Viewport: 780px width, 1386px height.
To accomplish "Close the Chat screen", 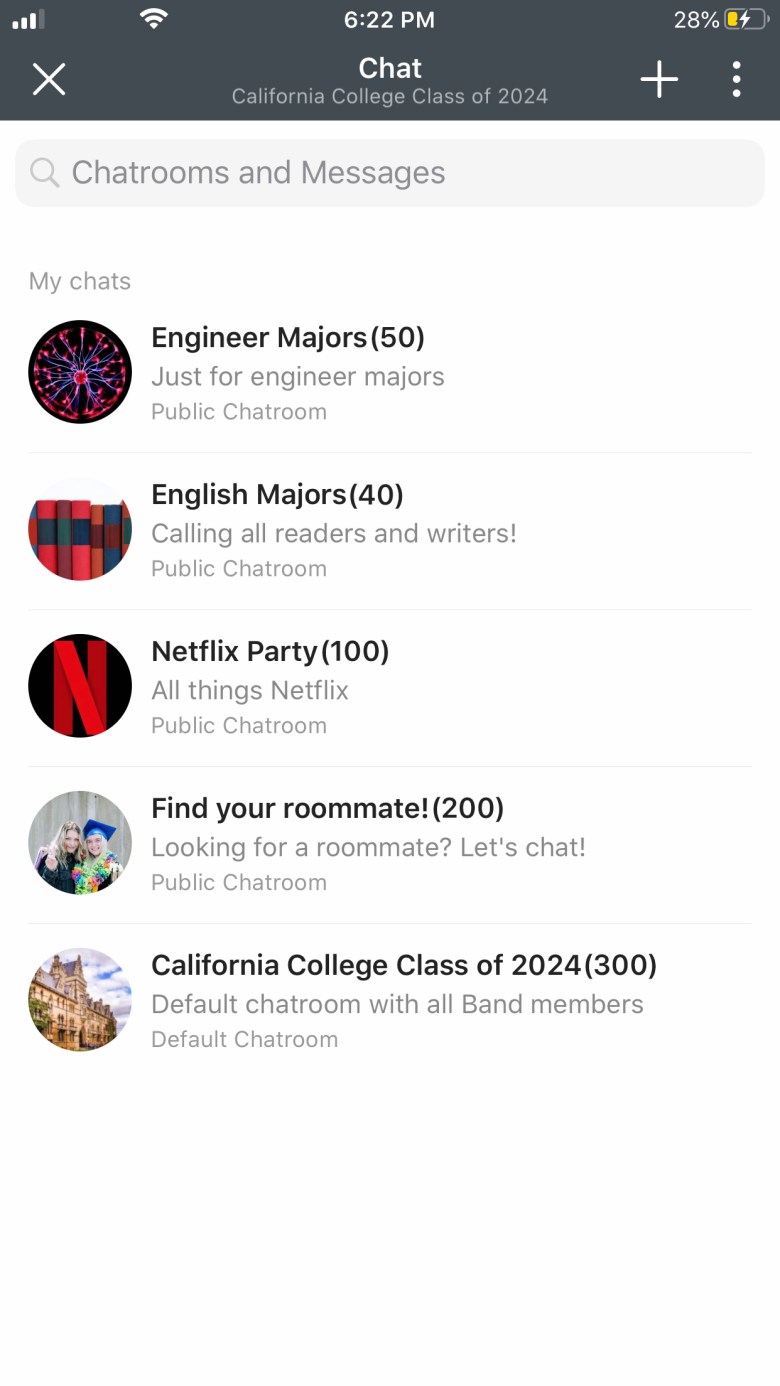I will click(x=48, y=79).
